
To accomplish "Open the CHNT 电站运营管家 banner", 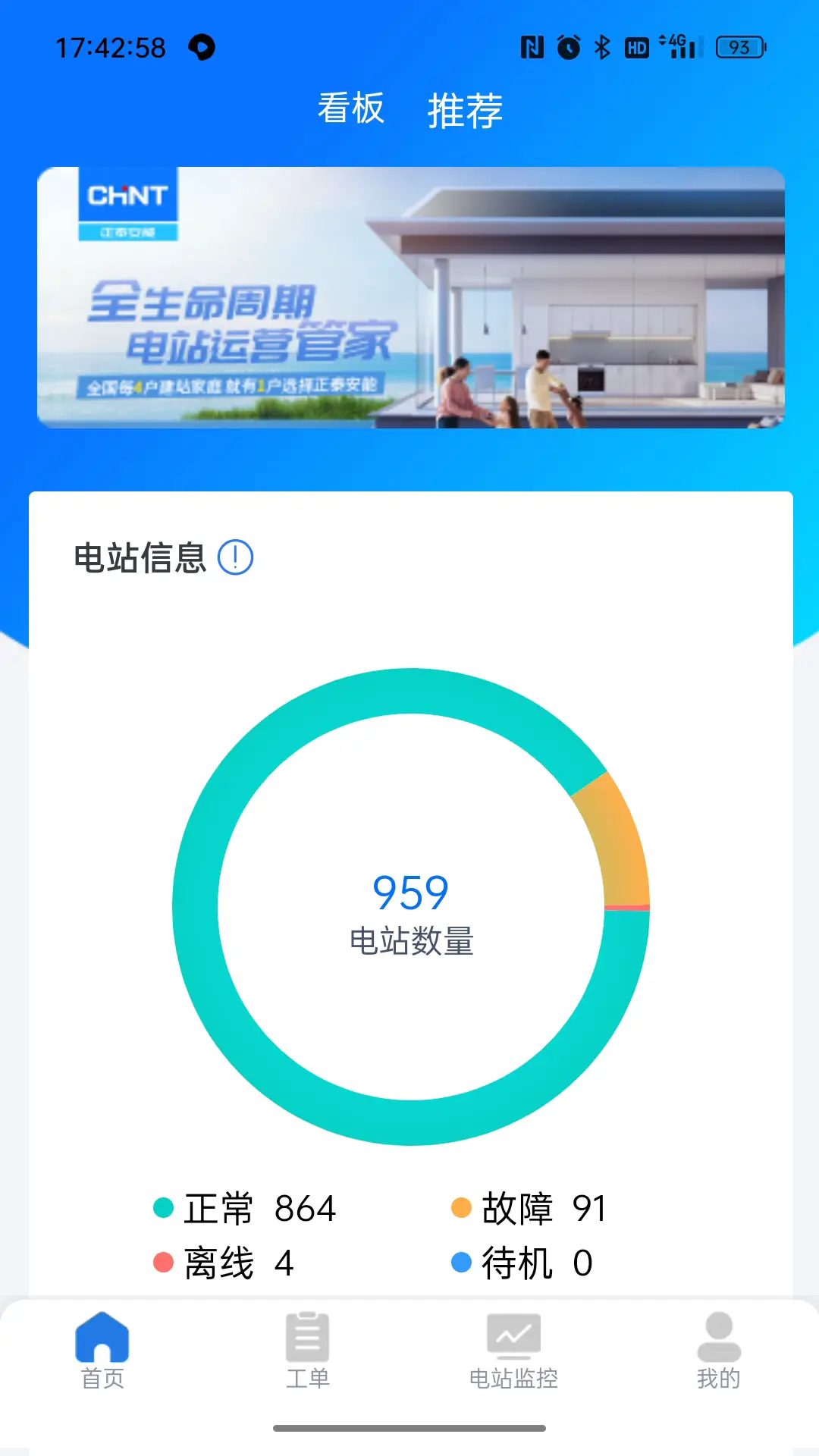I will [410, 297].
